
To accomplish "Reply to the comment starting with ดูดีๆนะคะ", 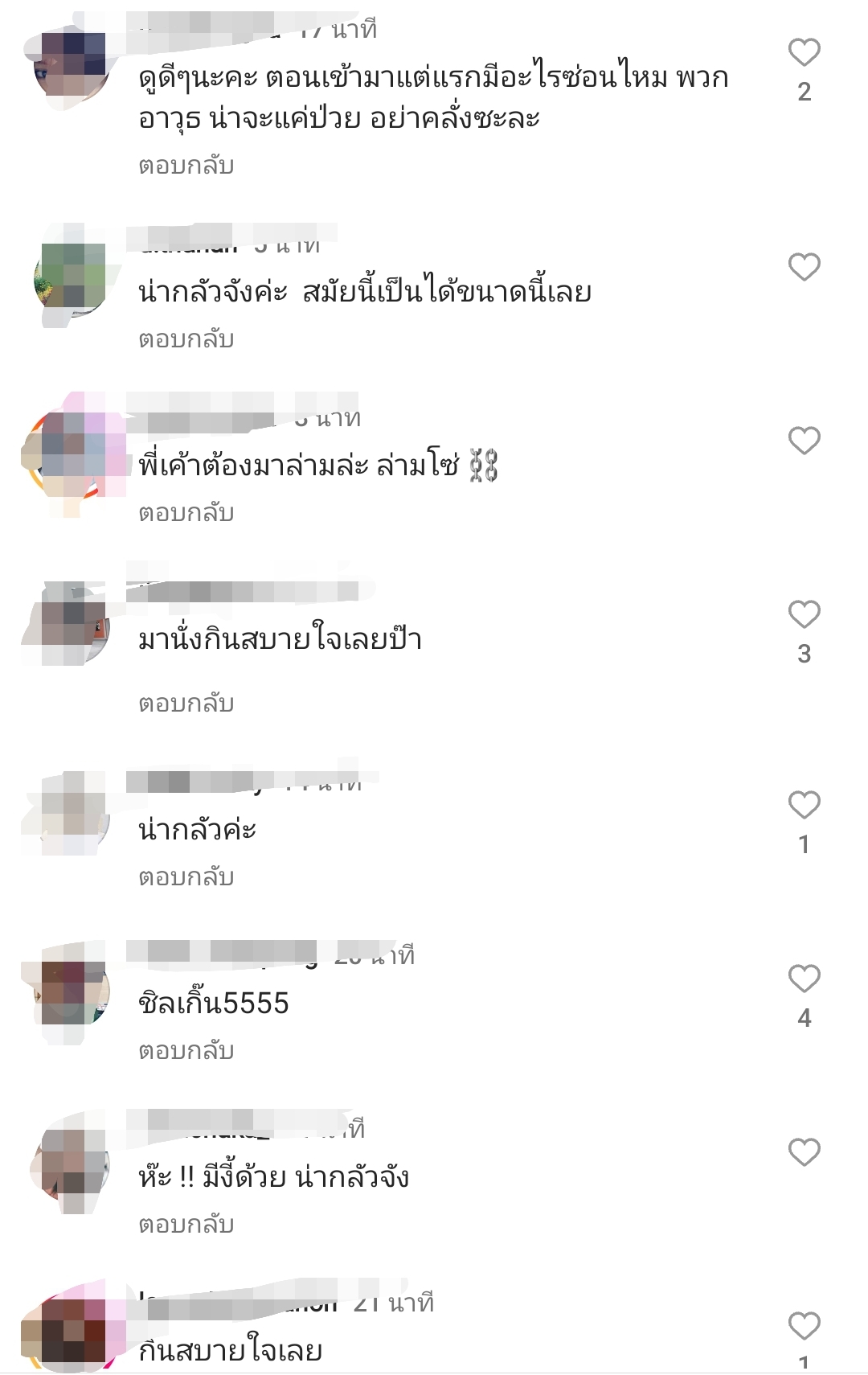I will click(186, 166).
